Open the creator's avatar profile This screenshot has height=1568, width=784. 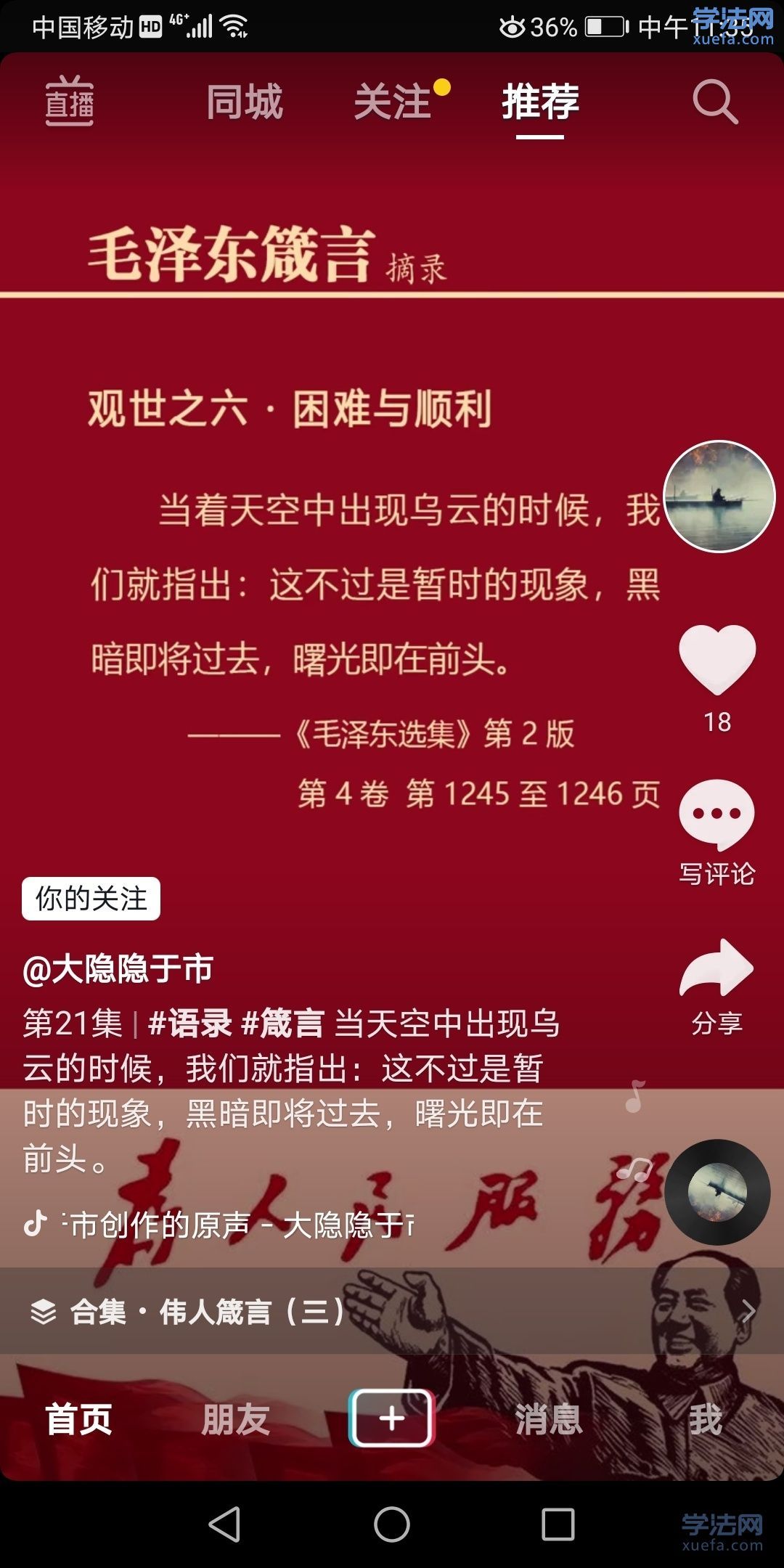[x=719, y=497]
